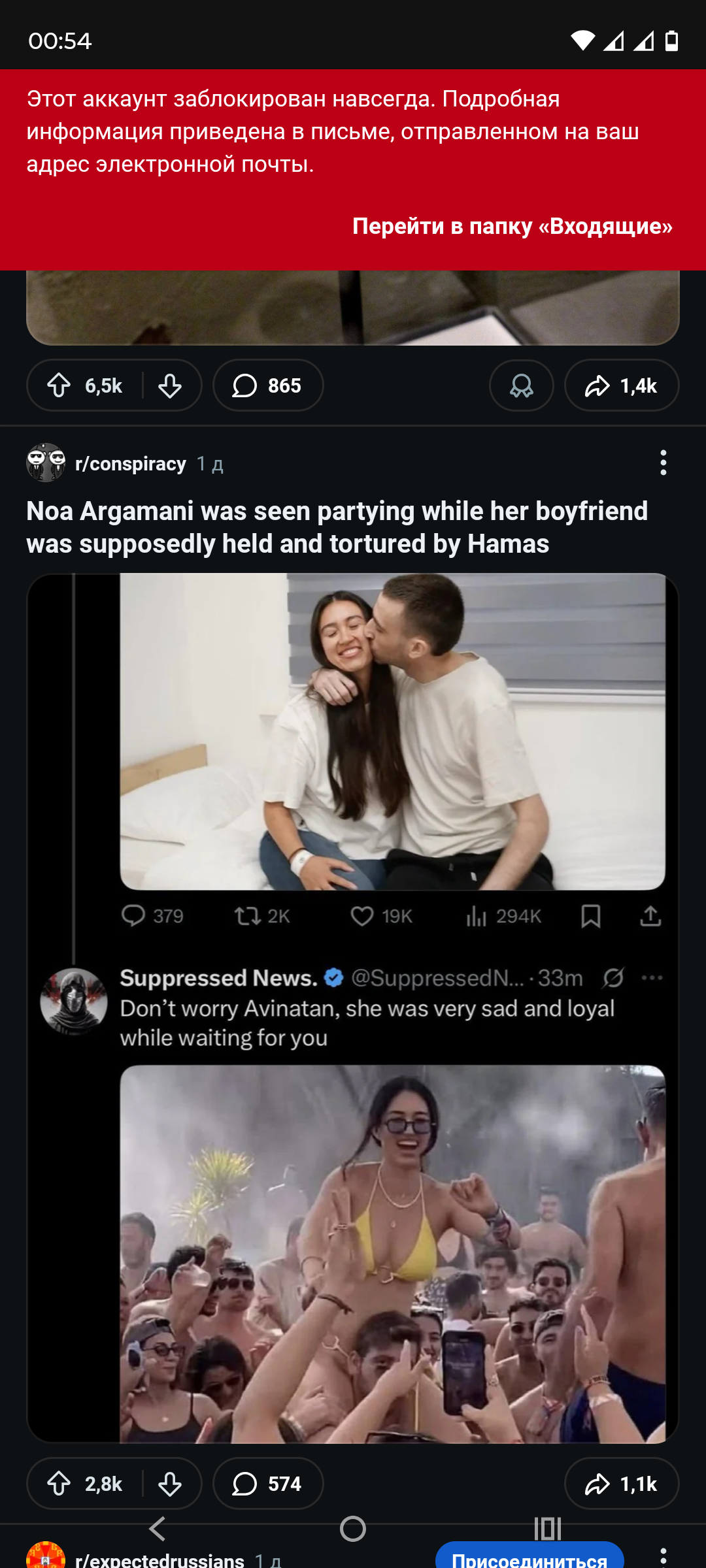The width and height of the screenshot is (706, 1568).
Task: Join r/expectedrussians via «Присоединиться»
Action: [x=529, y=1559]
